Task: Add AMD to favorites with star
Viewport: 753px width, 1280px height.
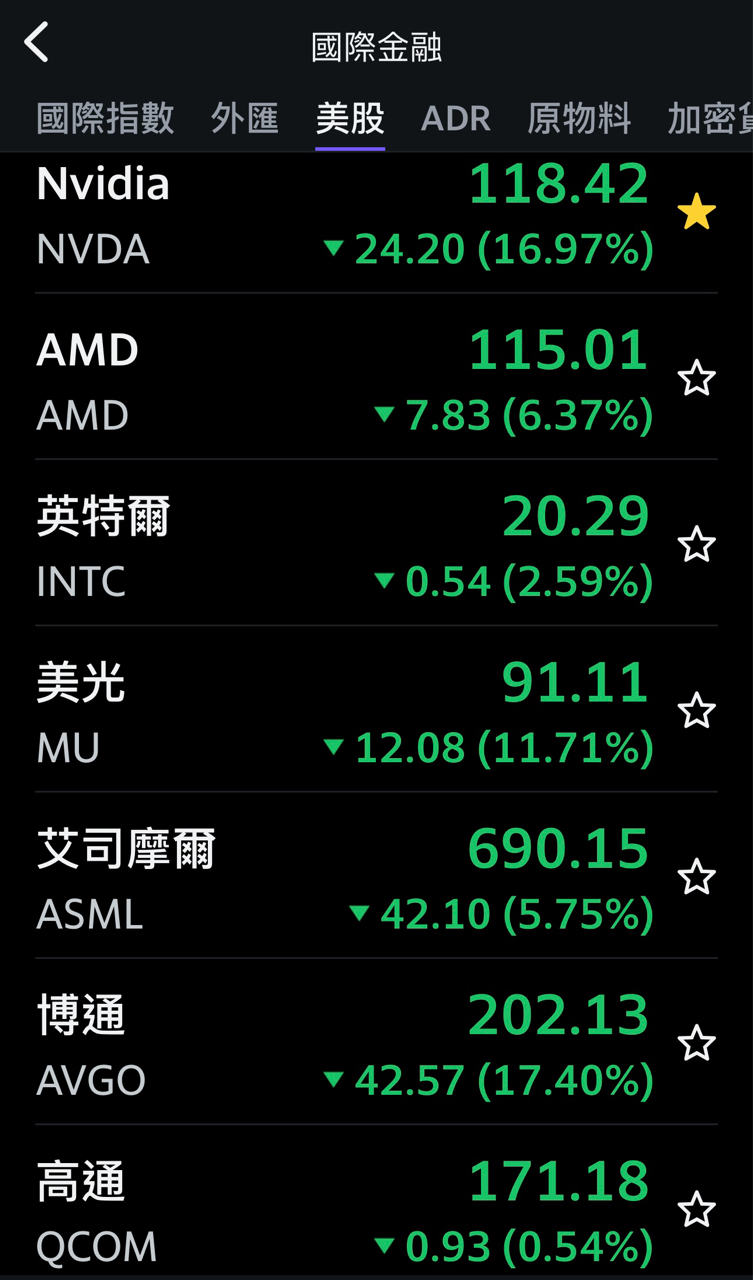Action: coord(696,379)
